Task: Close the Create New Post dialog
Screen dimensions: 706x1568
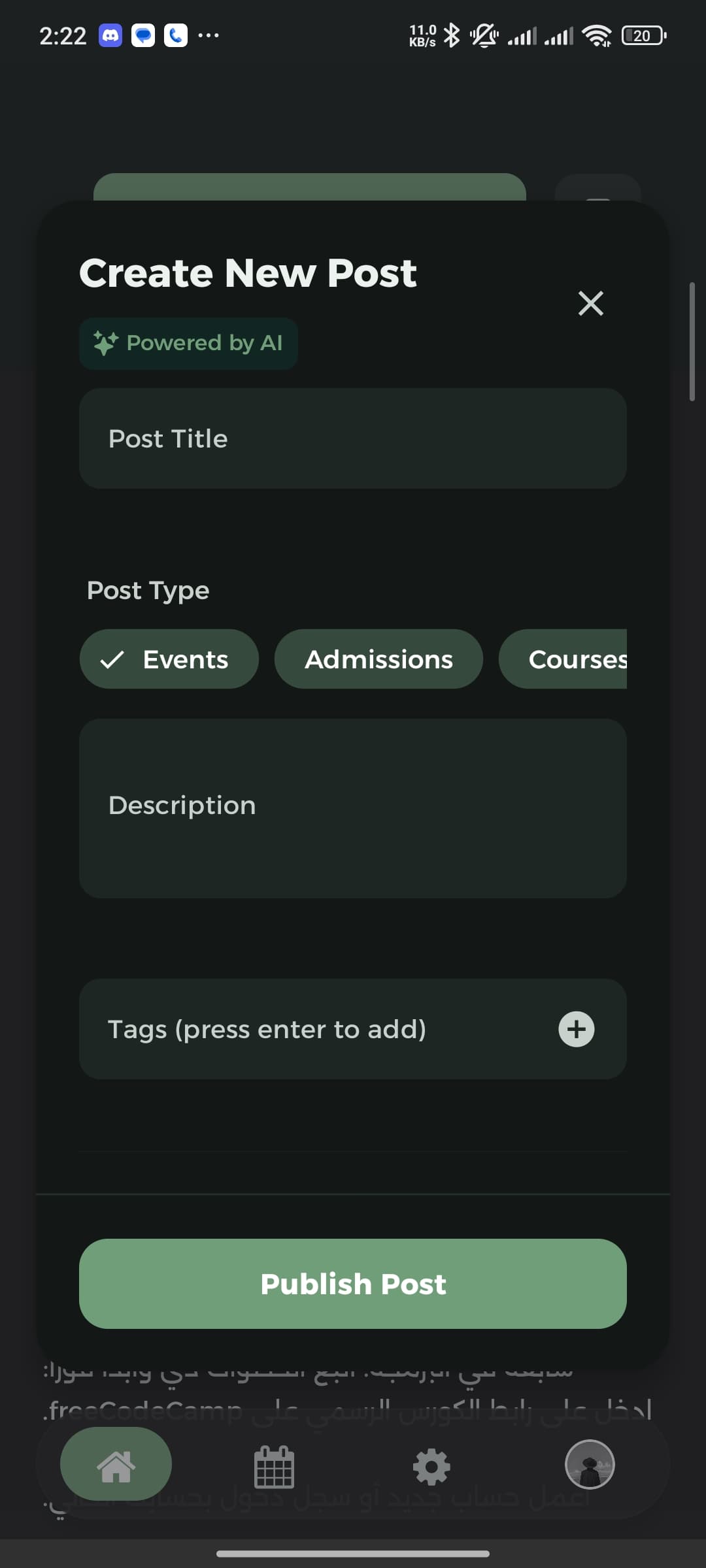Action: coord(590,303)
